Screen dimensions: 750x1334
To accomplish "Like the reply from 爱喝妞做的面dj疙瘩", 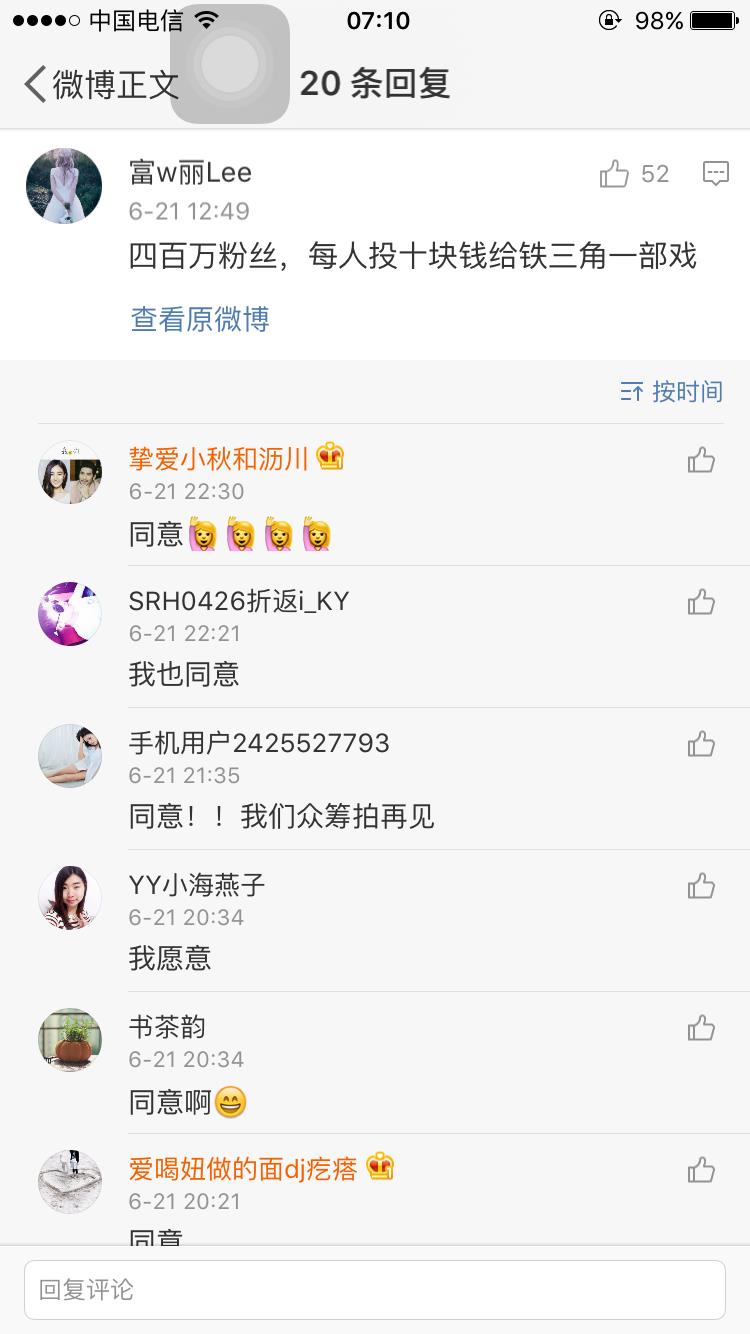I will coord(701,1170).
